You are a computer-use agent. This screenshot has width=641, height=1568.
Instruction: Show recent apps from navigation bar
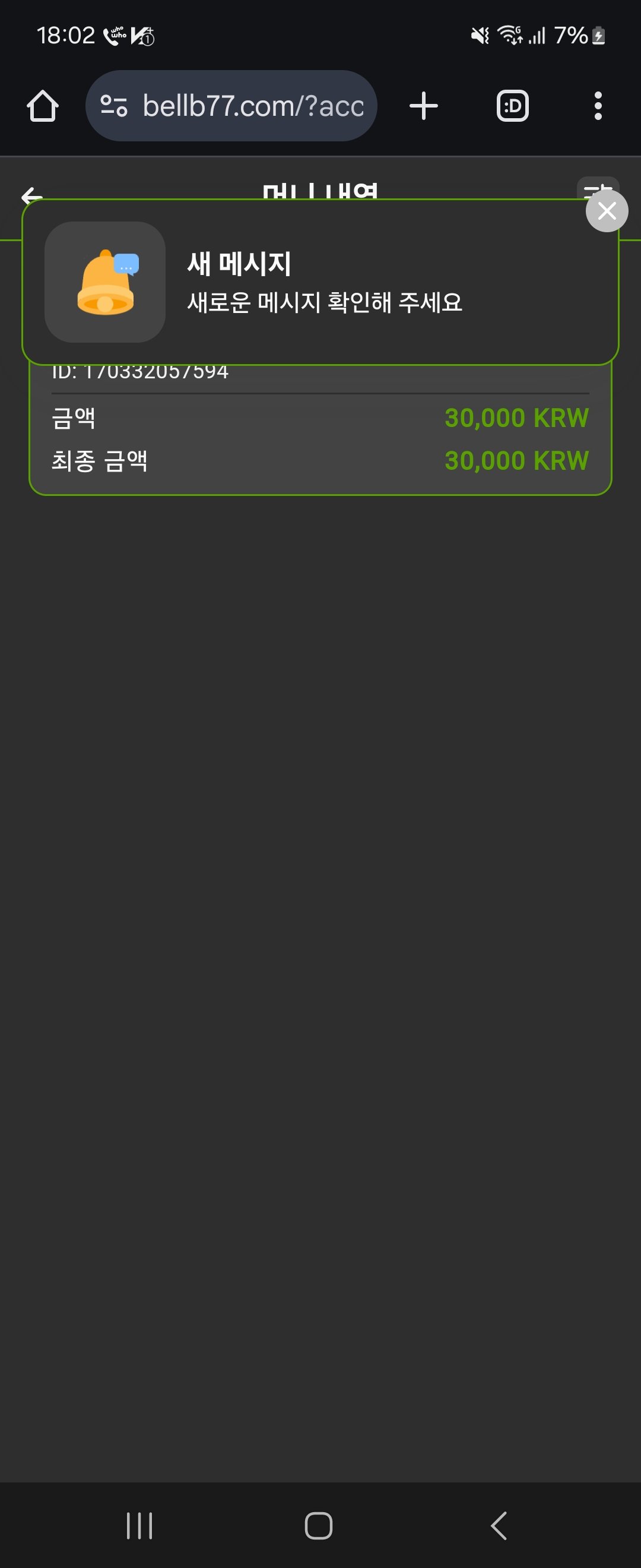point(139,1525)
